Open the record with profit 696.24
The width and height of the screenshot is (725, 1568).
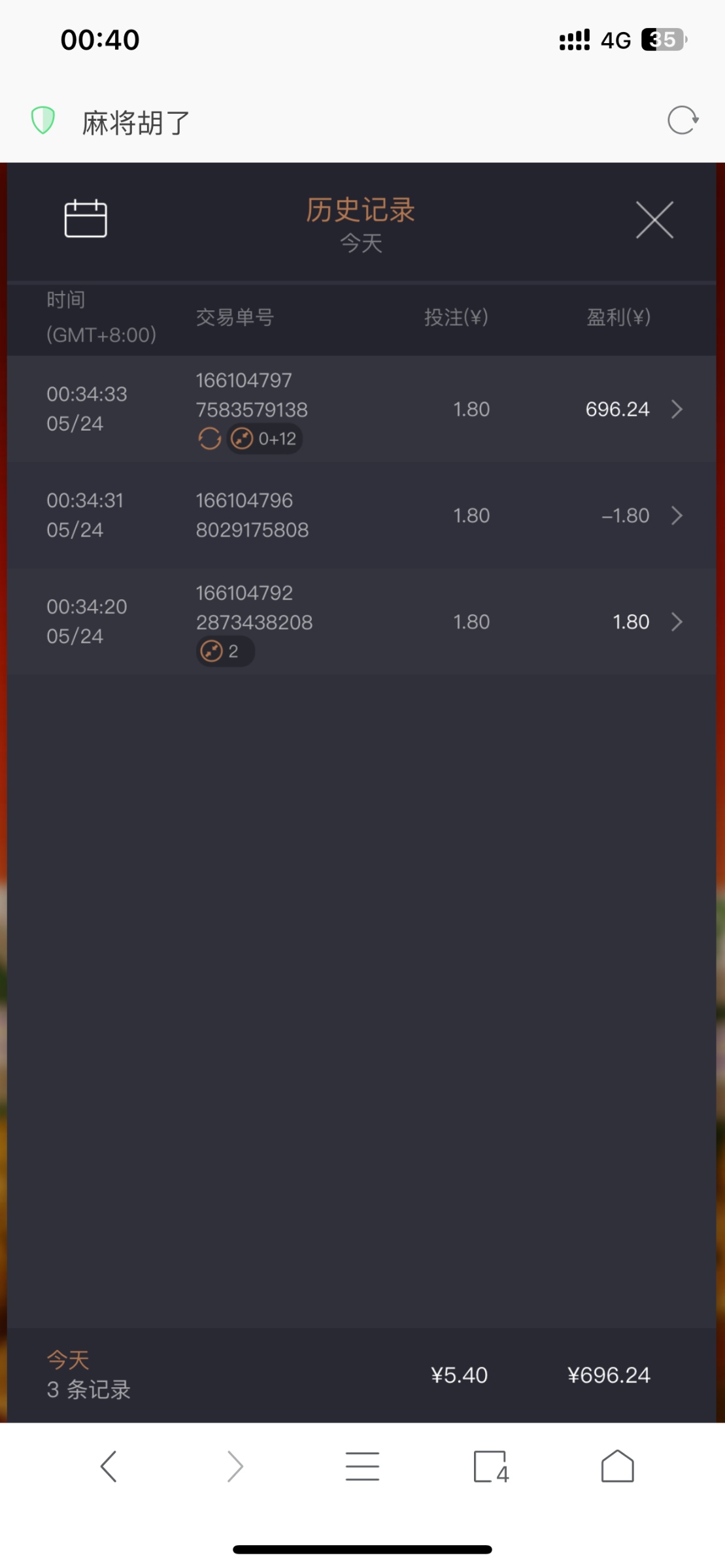pyautogui.click(x=677, y=410)
